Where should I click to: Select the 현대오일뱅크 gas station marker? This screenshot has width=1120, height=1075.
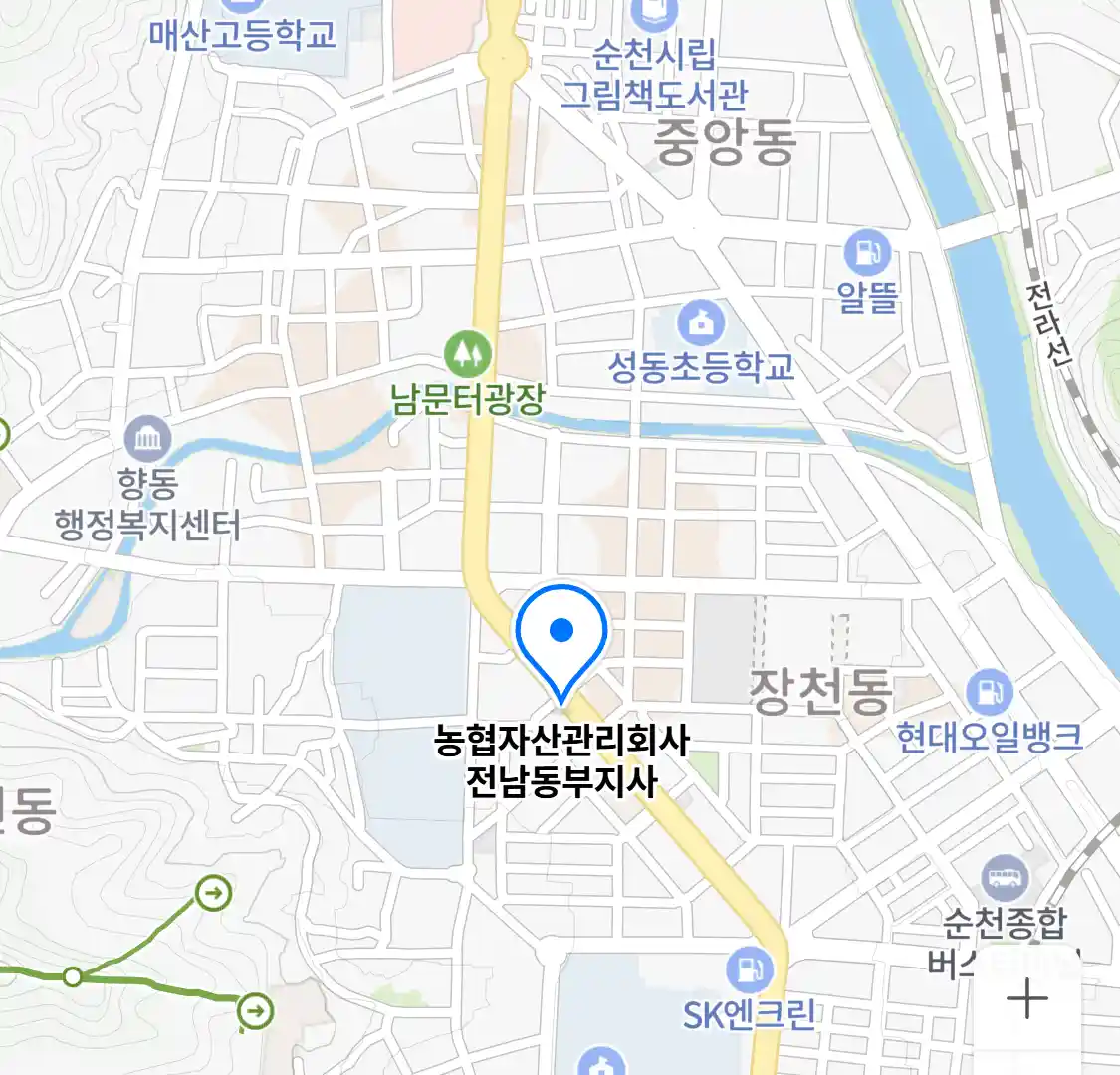pos(989,690)
